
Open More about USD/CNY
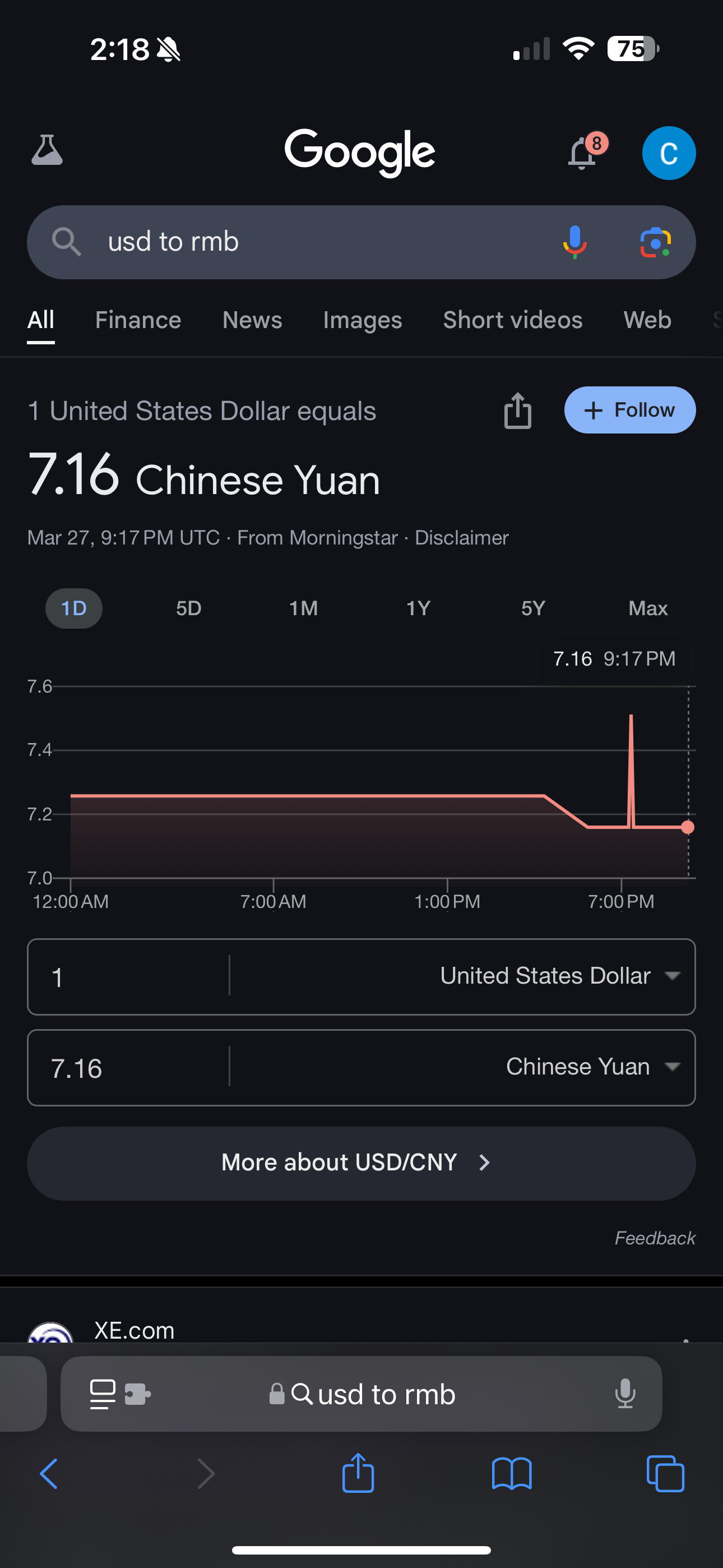[361, 1163]
